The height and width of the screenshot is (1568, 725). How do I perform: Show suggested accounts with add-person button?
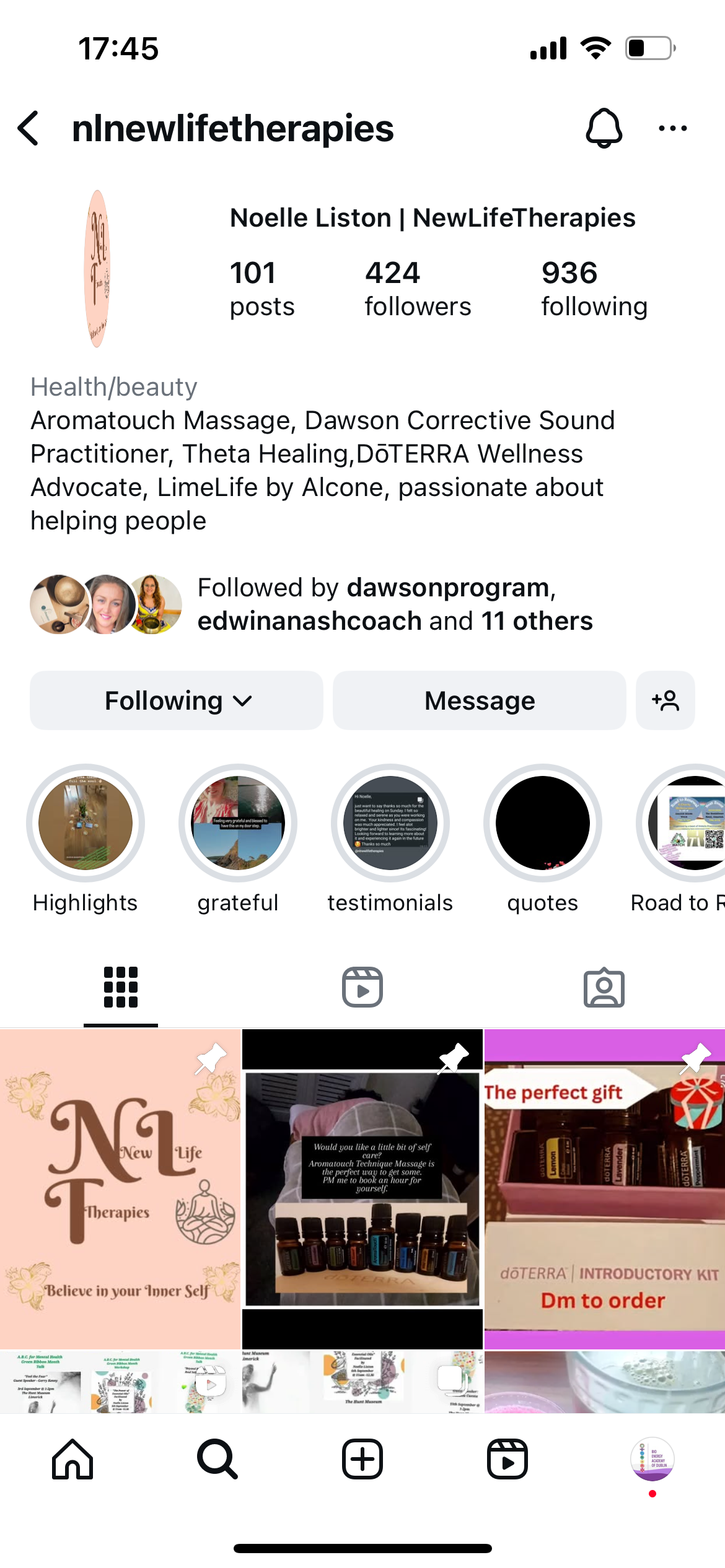coord(666,700)
